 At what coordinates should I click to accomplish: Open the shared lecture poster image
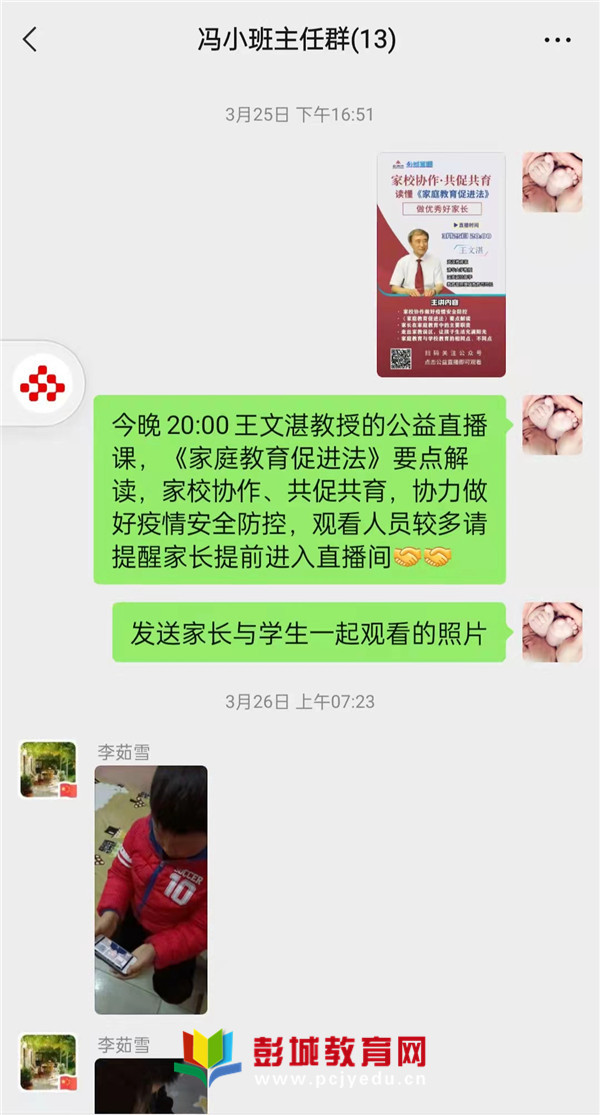coord(441,265)
